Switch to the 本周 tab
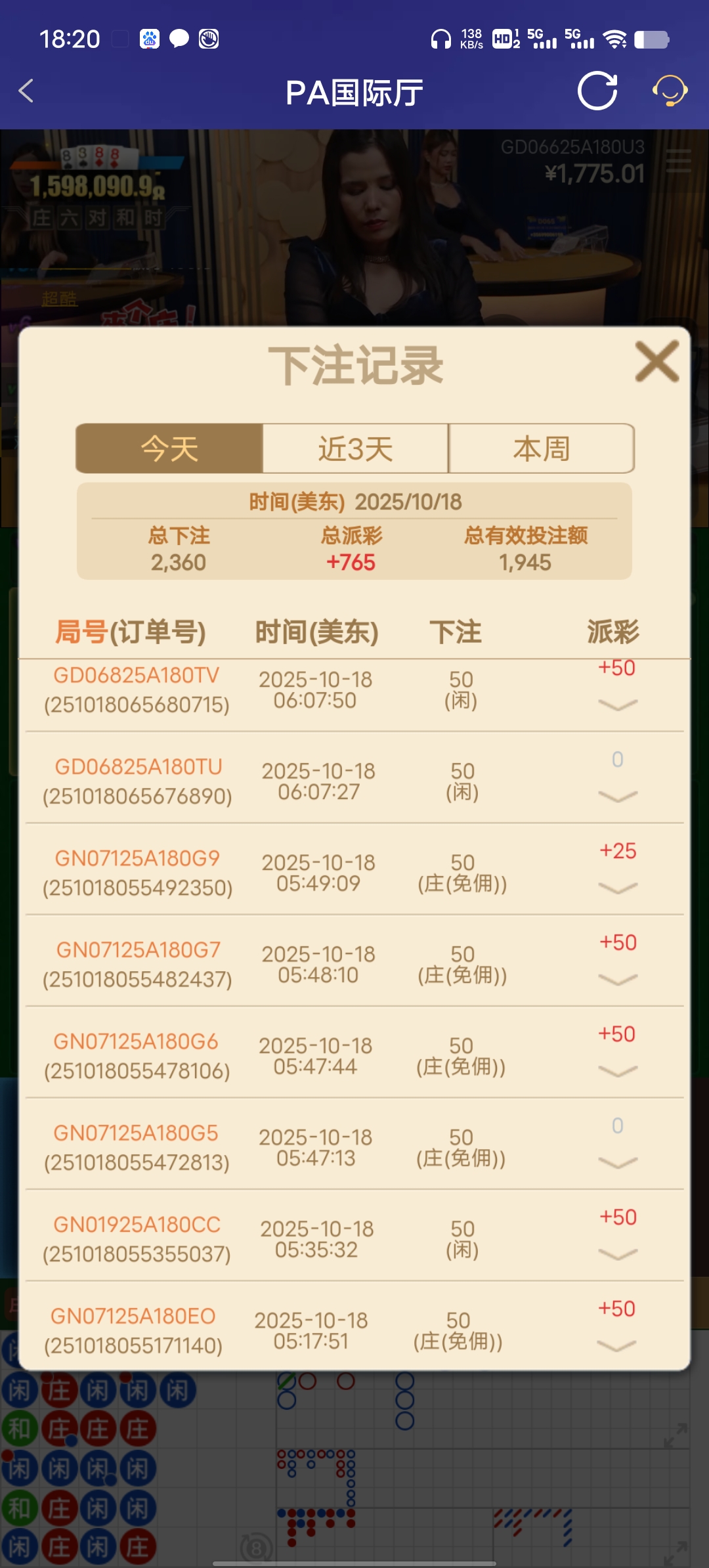 (x=541, y=448)
